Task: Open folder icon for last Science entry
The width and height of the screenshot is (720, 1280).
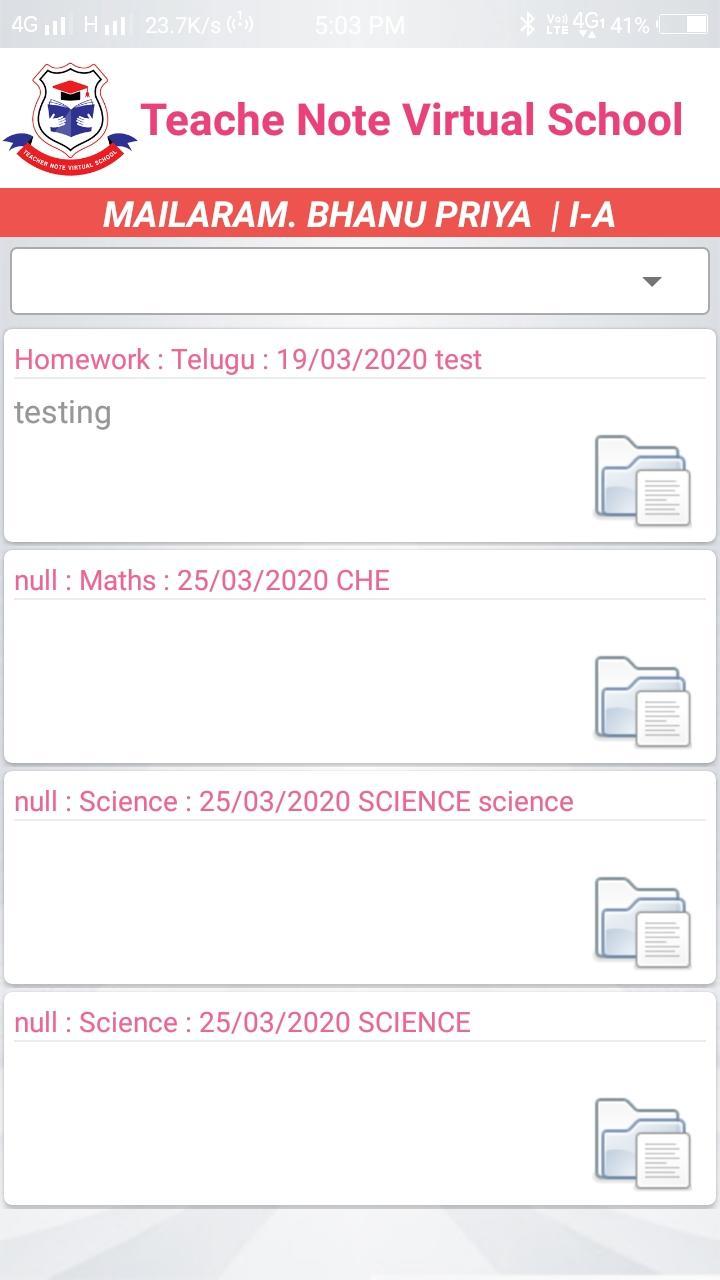Action: point(642,1143)
